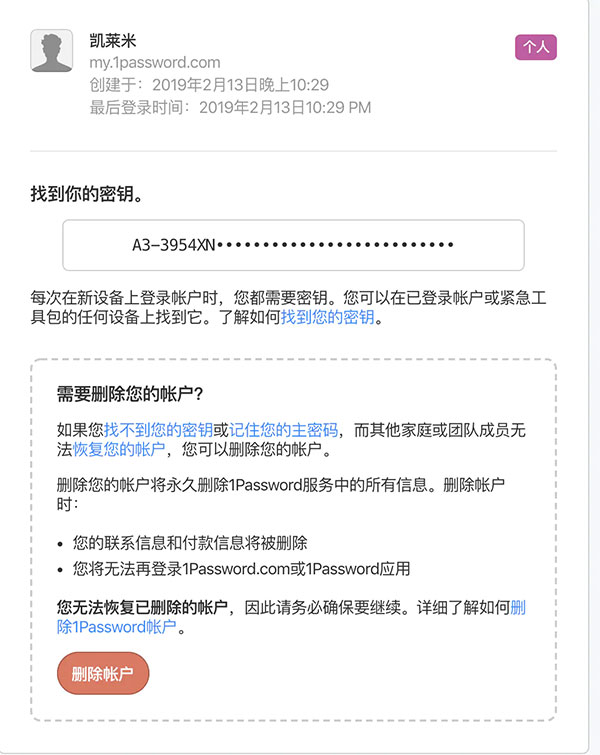Tap the 删除帐户 button

(103, 673)
